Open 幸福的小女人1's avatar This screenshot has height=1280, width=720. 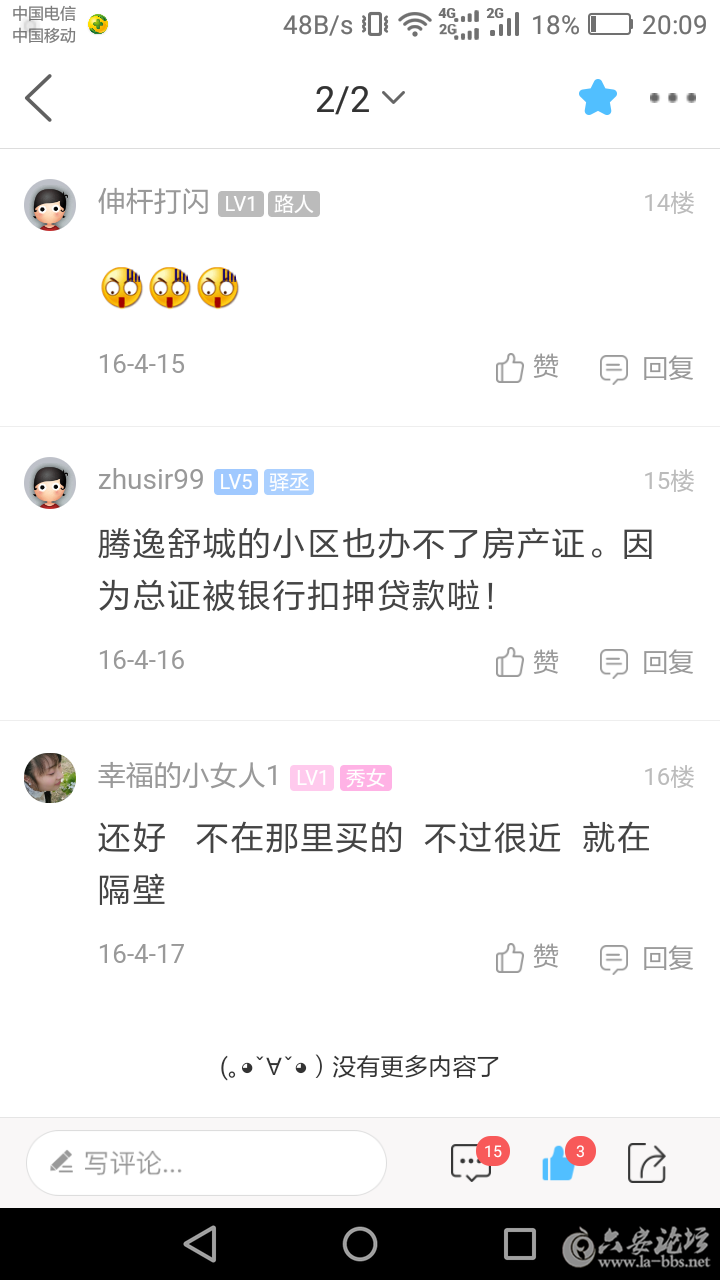[x=50, y=778]
